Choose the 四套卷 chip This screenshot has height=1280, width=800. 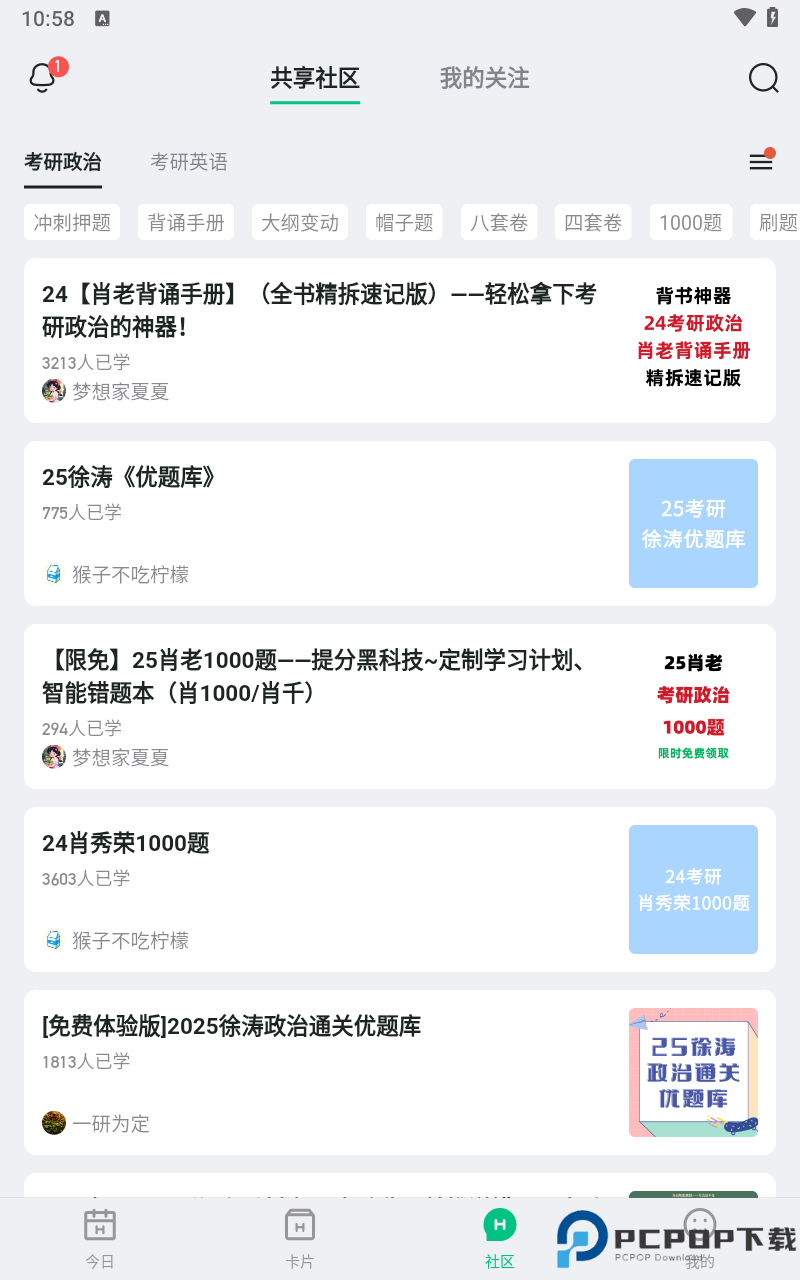pos(593,222)
